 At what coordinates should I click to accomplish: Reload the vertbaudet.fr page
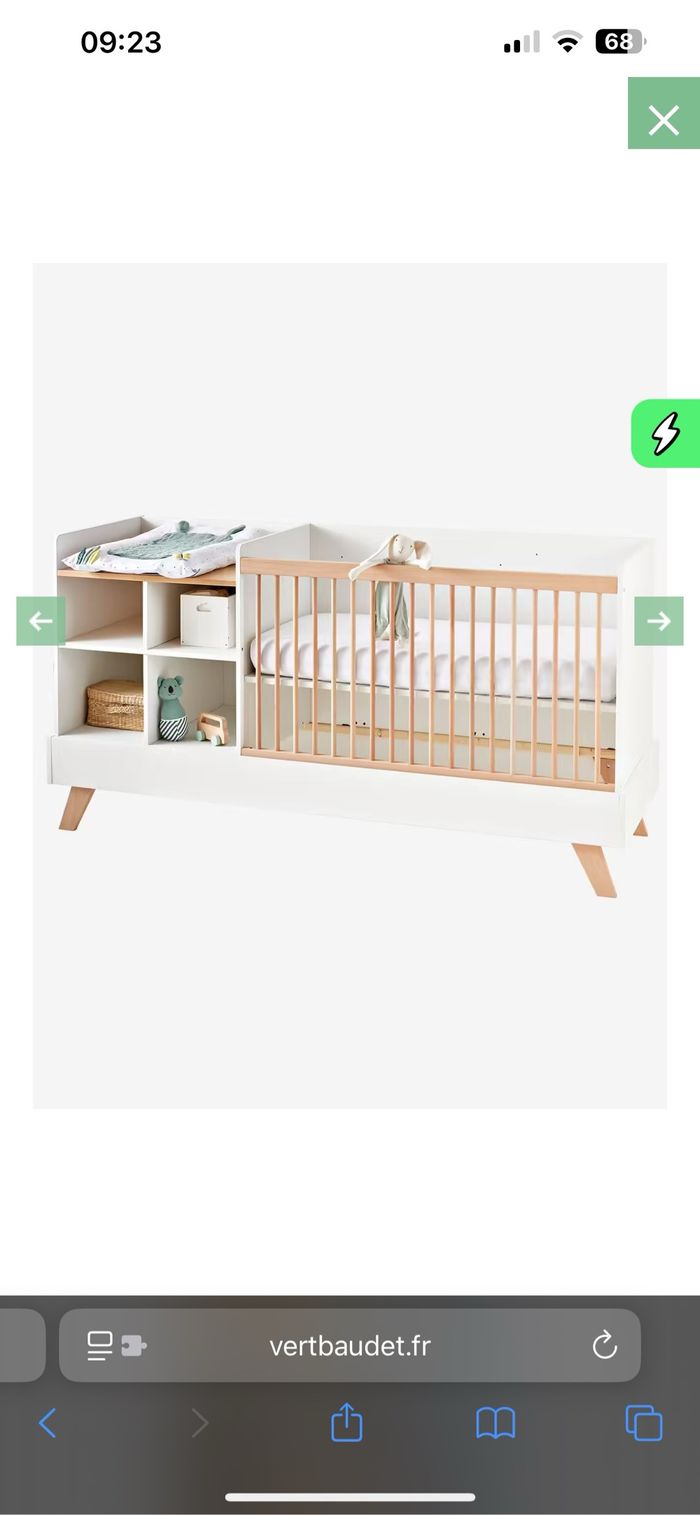point(604,1346)
